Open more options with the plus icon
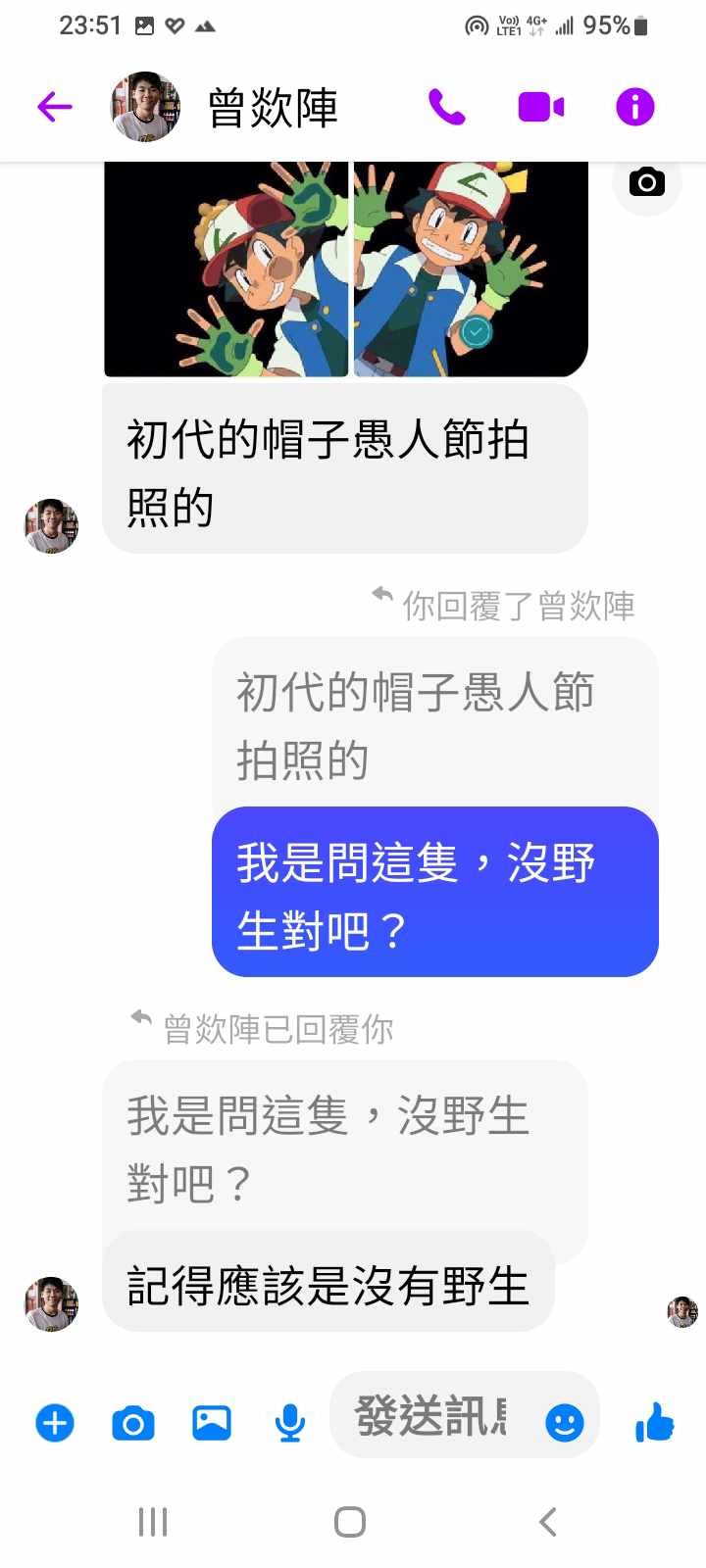706x1568 pixels. point(55,1423)
